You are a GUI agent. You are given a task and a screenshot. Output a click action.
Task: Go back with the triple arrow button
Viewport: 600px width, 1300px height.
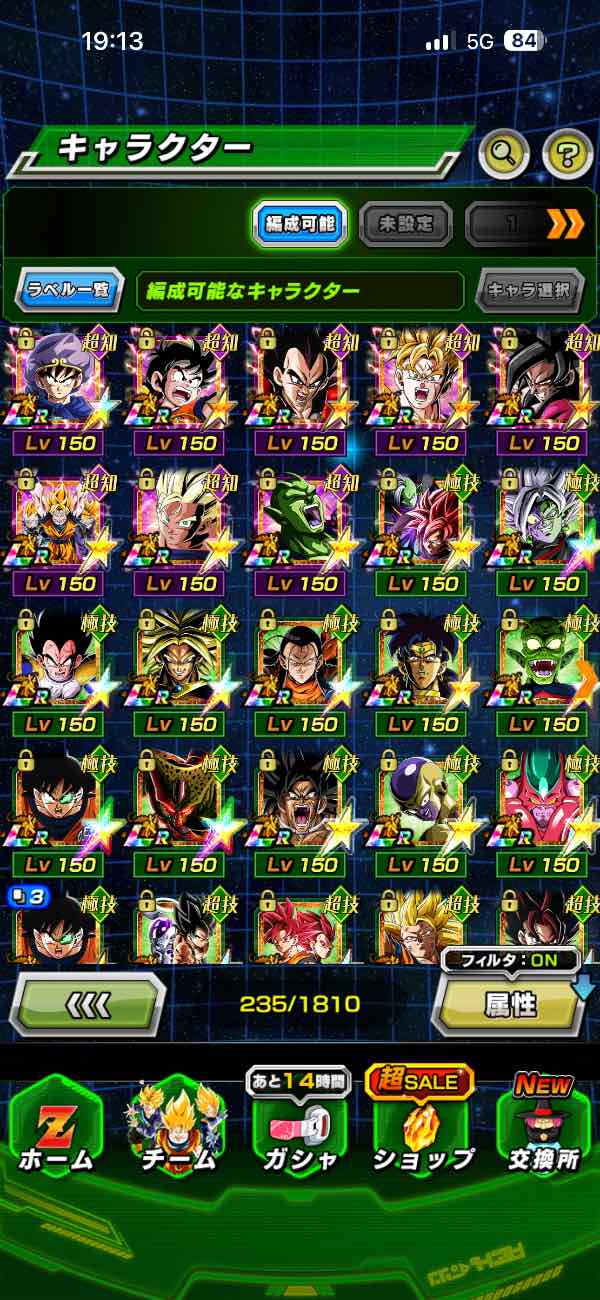tap(88, 1003)
